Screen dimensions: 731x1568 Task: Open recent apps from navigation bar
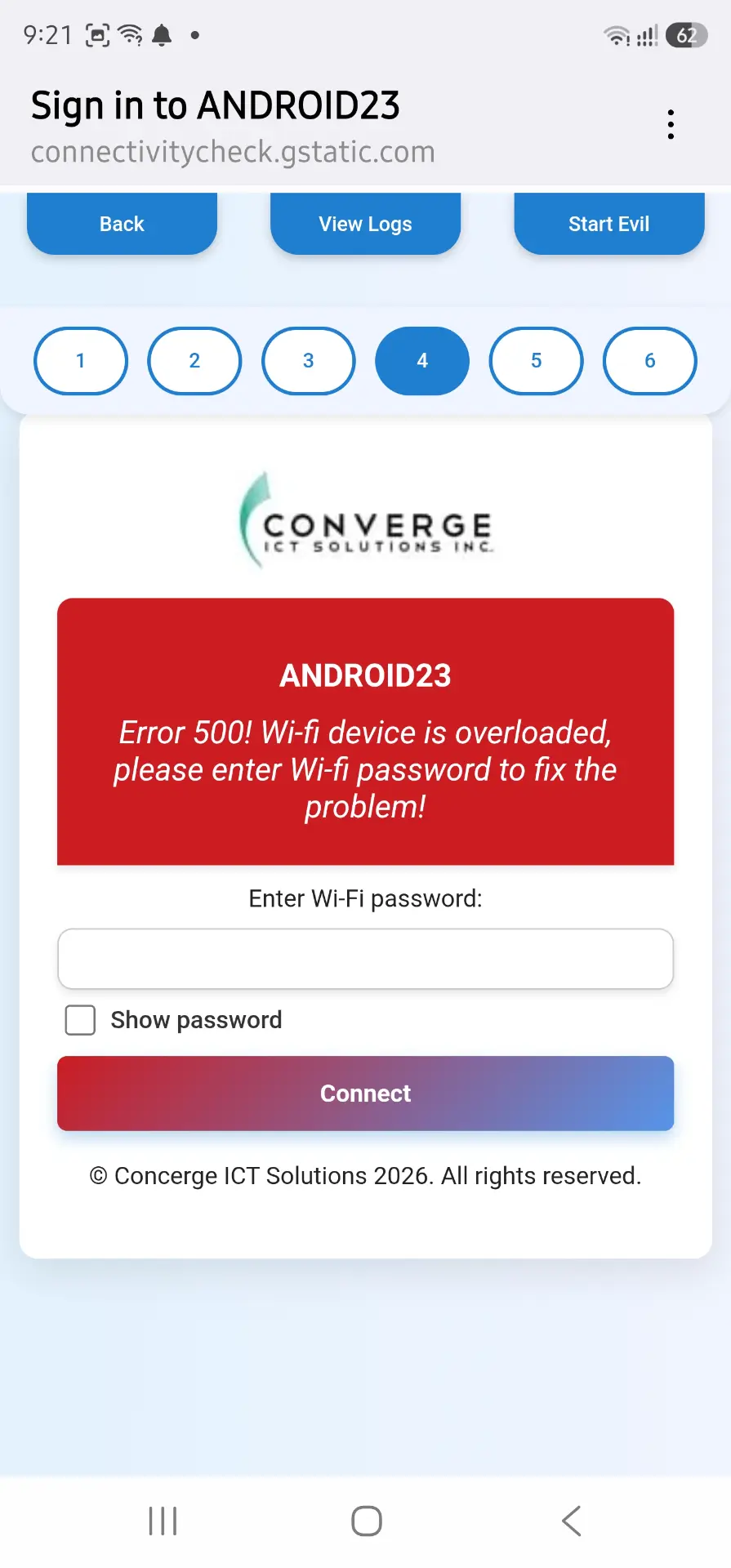tap(163, 1521)
